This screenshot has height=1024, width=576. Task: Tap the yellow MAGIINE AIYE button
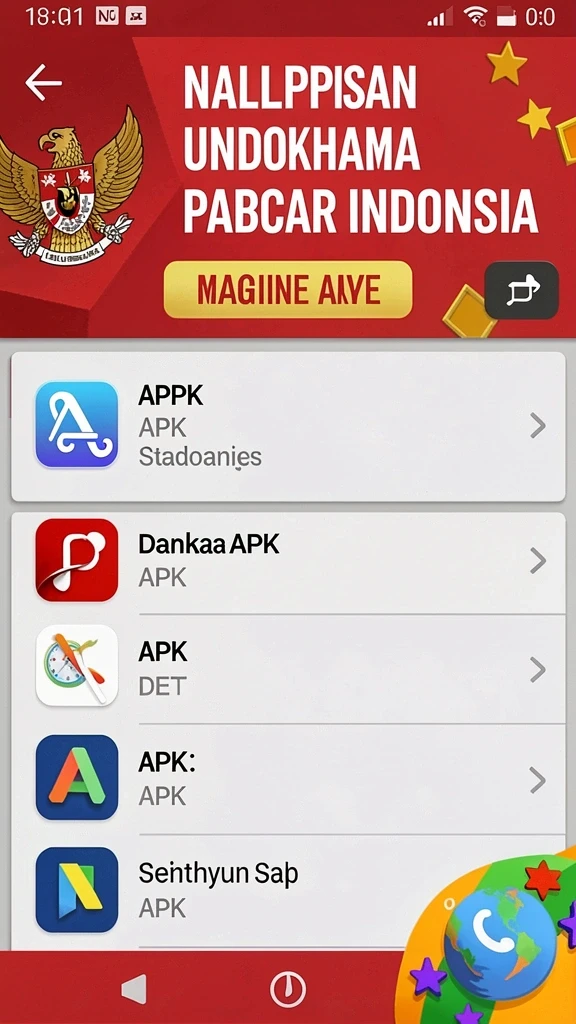[288, 290]
